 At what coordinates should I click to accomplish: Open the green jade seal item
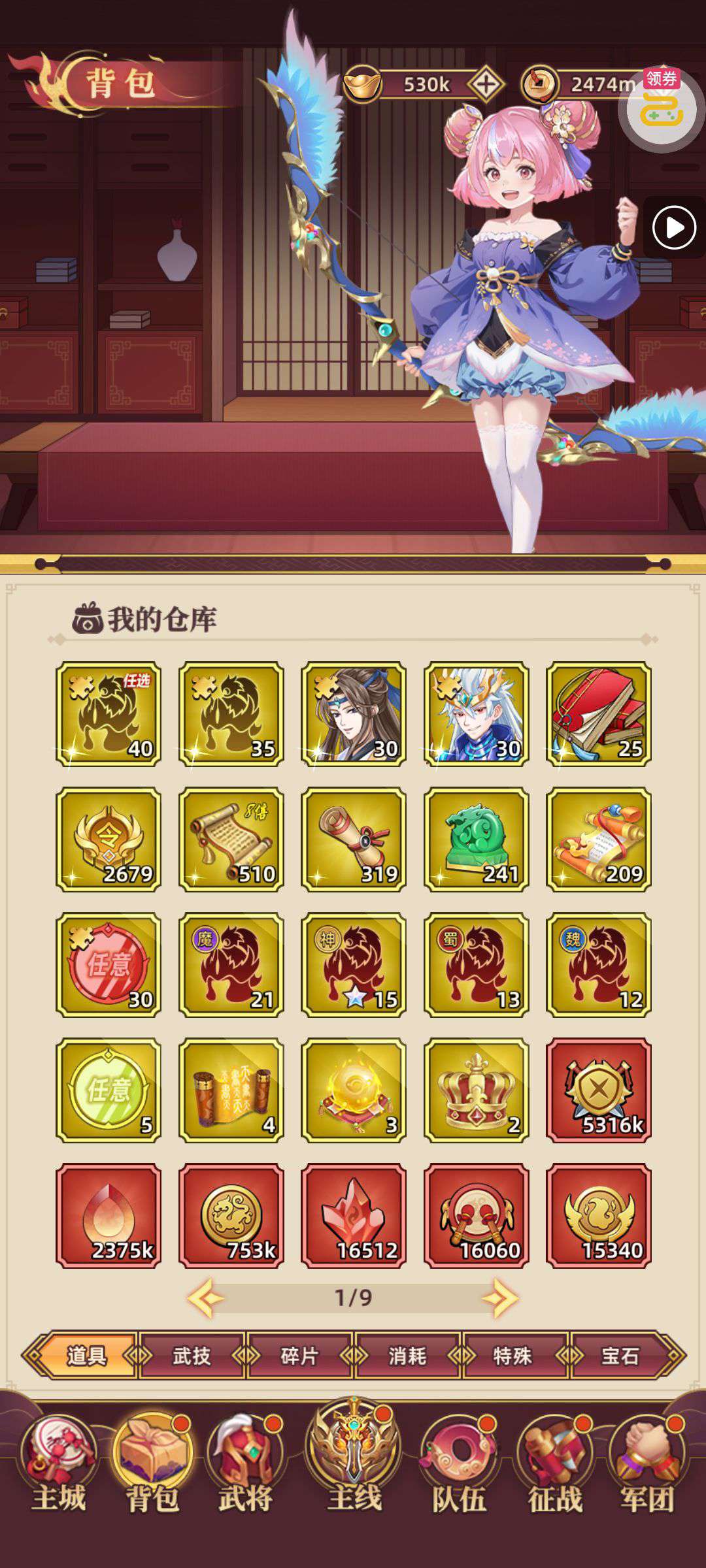(477, 840)
